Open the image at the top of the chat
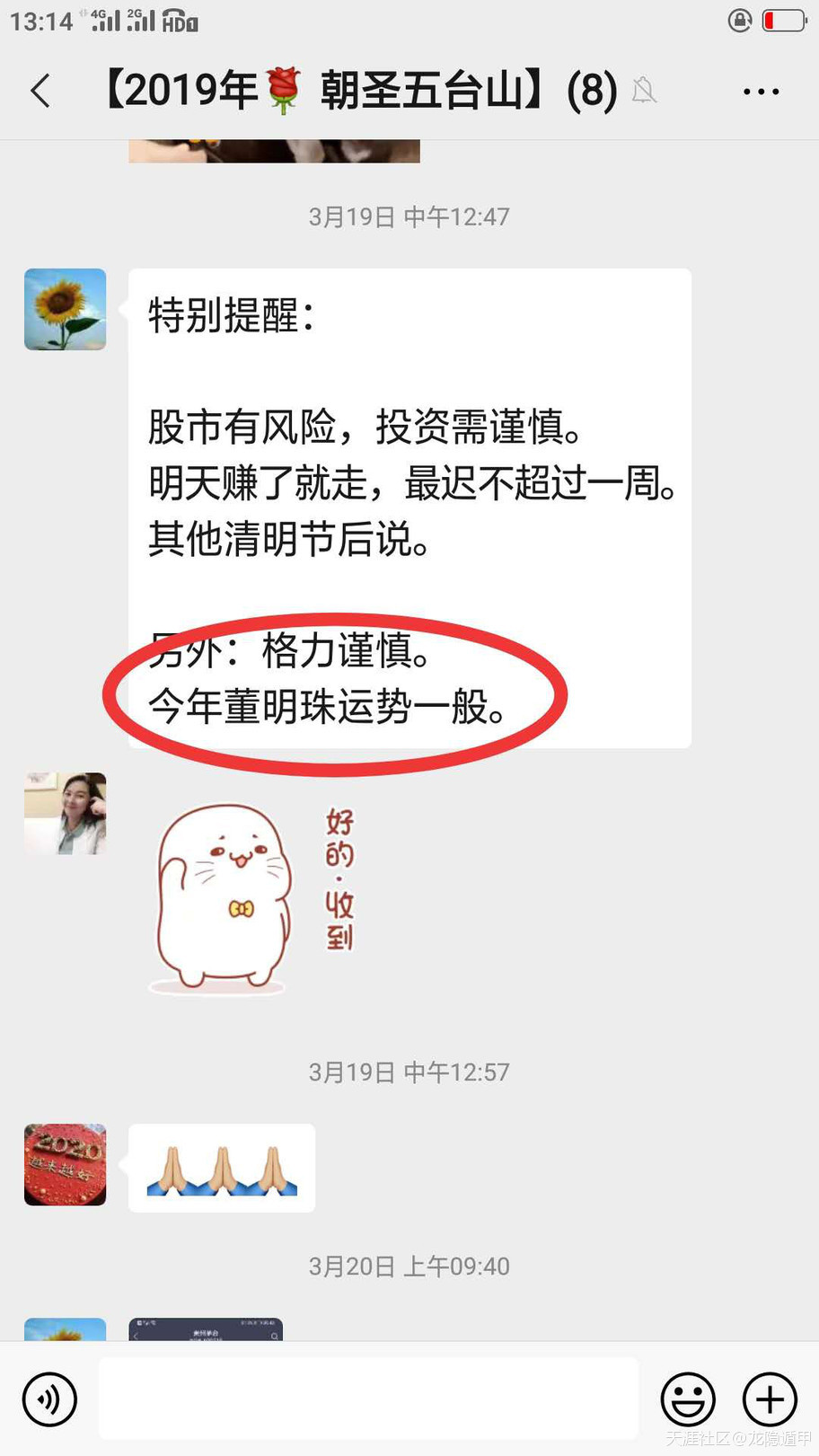The image size is (819, 1456). pyautogui.click(x=274, y=151)
